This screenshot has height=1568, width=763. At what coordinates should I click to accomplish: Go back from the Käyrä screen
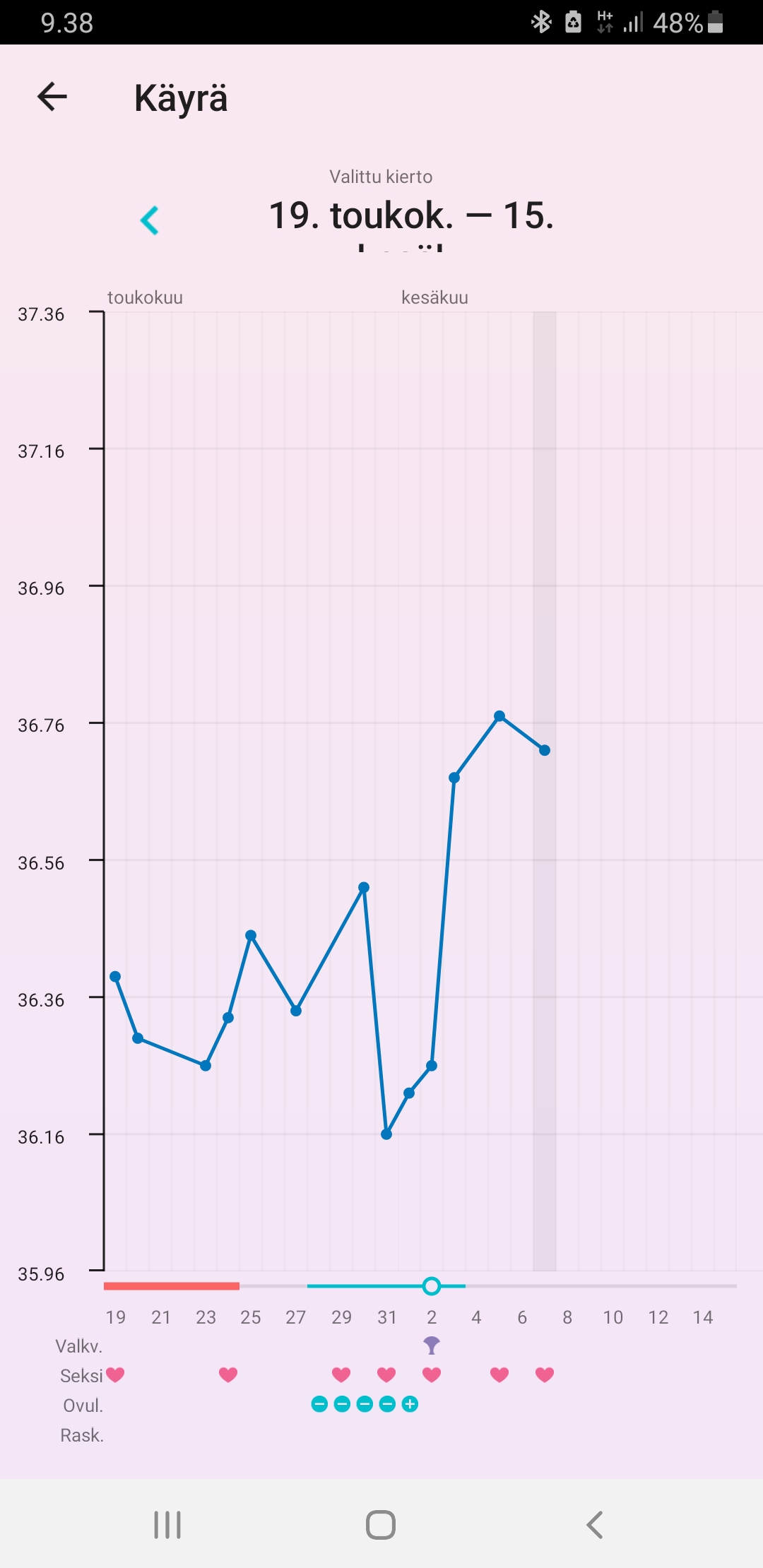coord(52,97)
